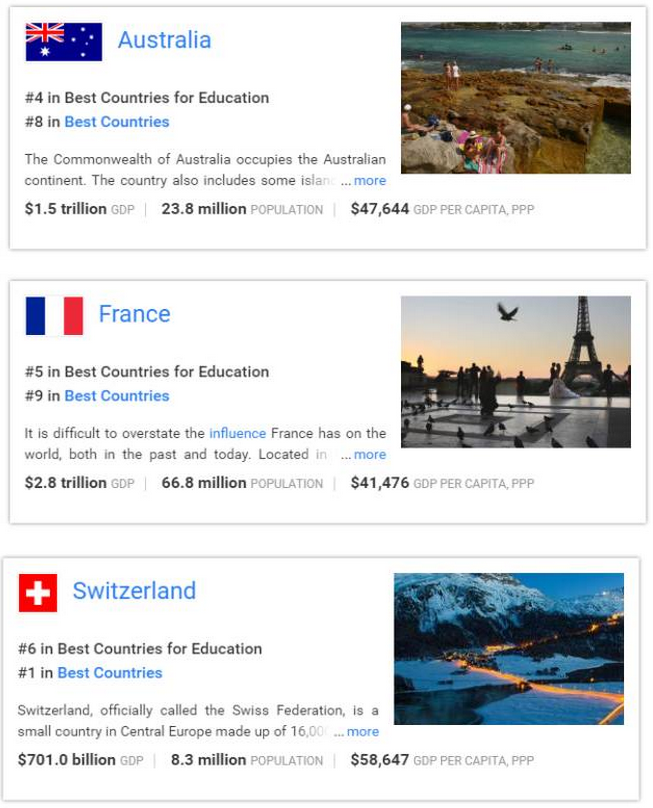This screenshot has height=808, width=653.
Task: Open the Australia country title link
Action: tap(164, 40)
